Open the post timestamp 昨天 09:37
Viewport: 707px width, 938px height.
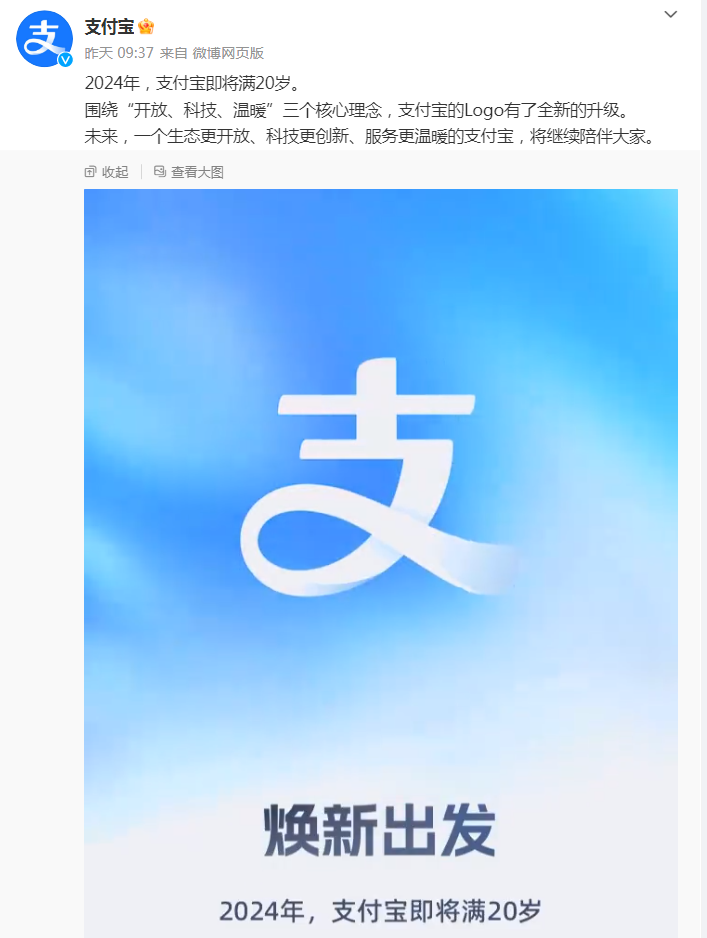119,53
